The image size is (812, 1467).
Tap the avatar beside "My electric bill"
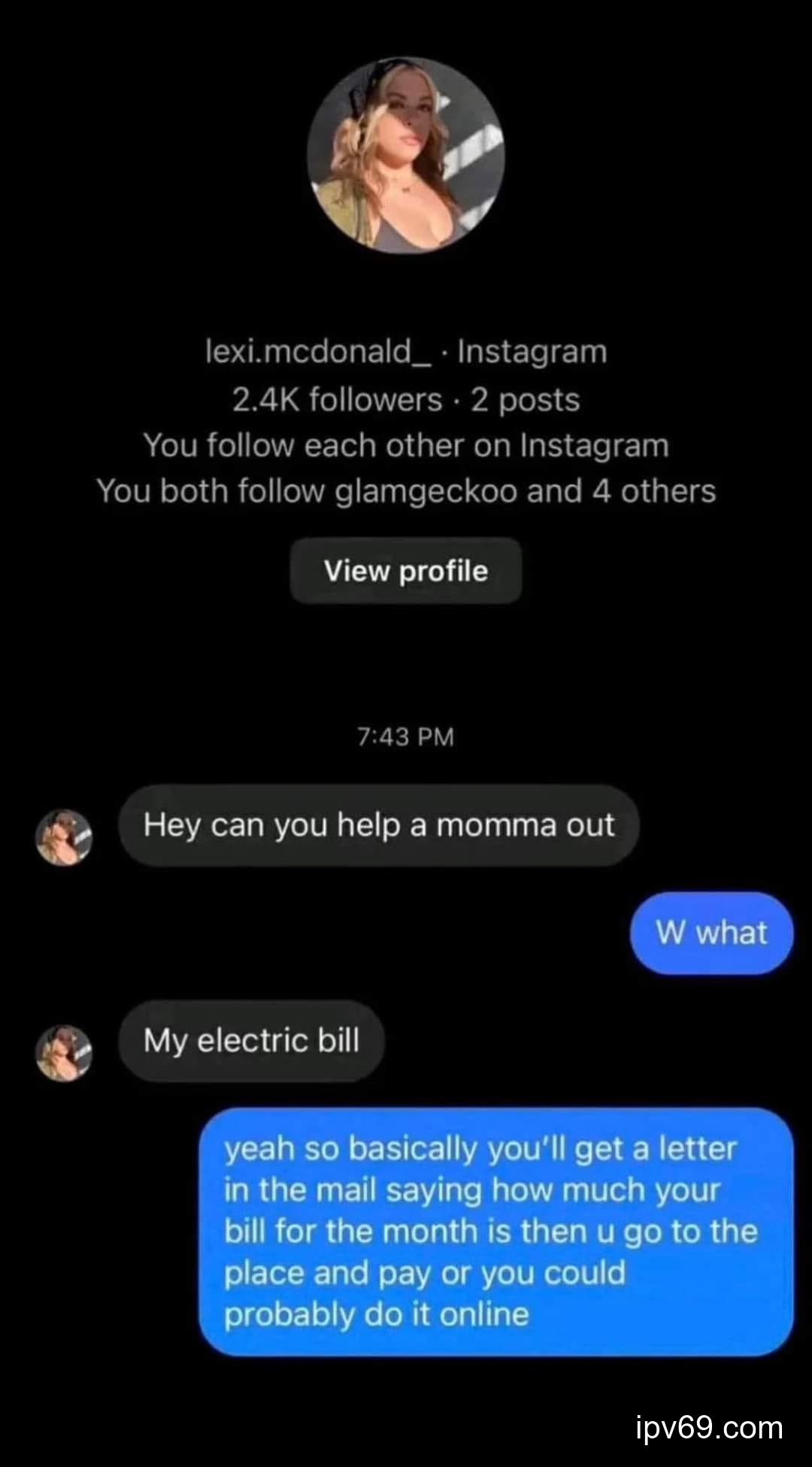point(64,1052)
